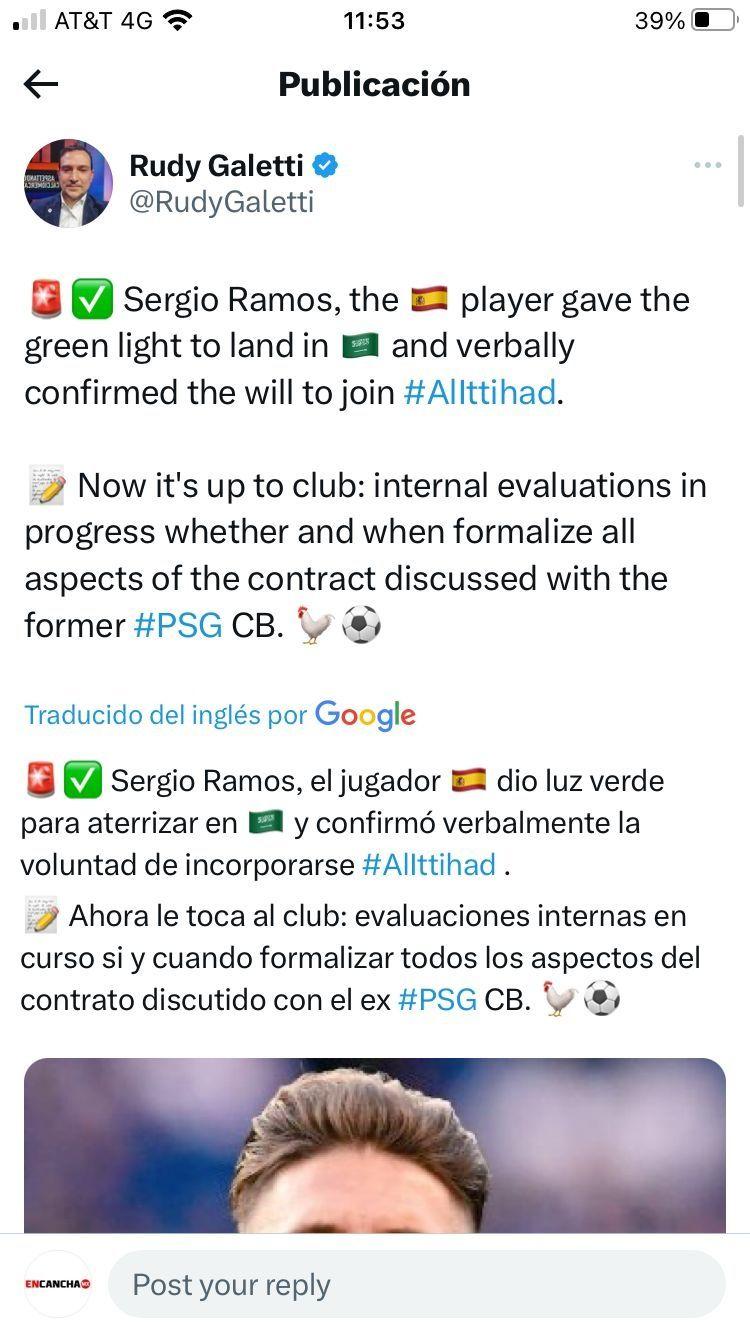750x1334 pixels.
Task: Open Rudy Galetti's account name
Action: (217, 165)
